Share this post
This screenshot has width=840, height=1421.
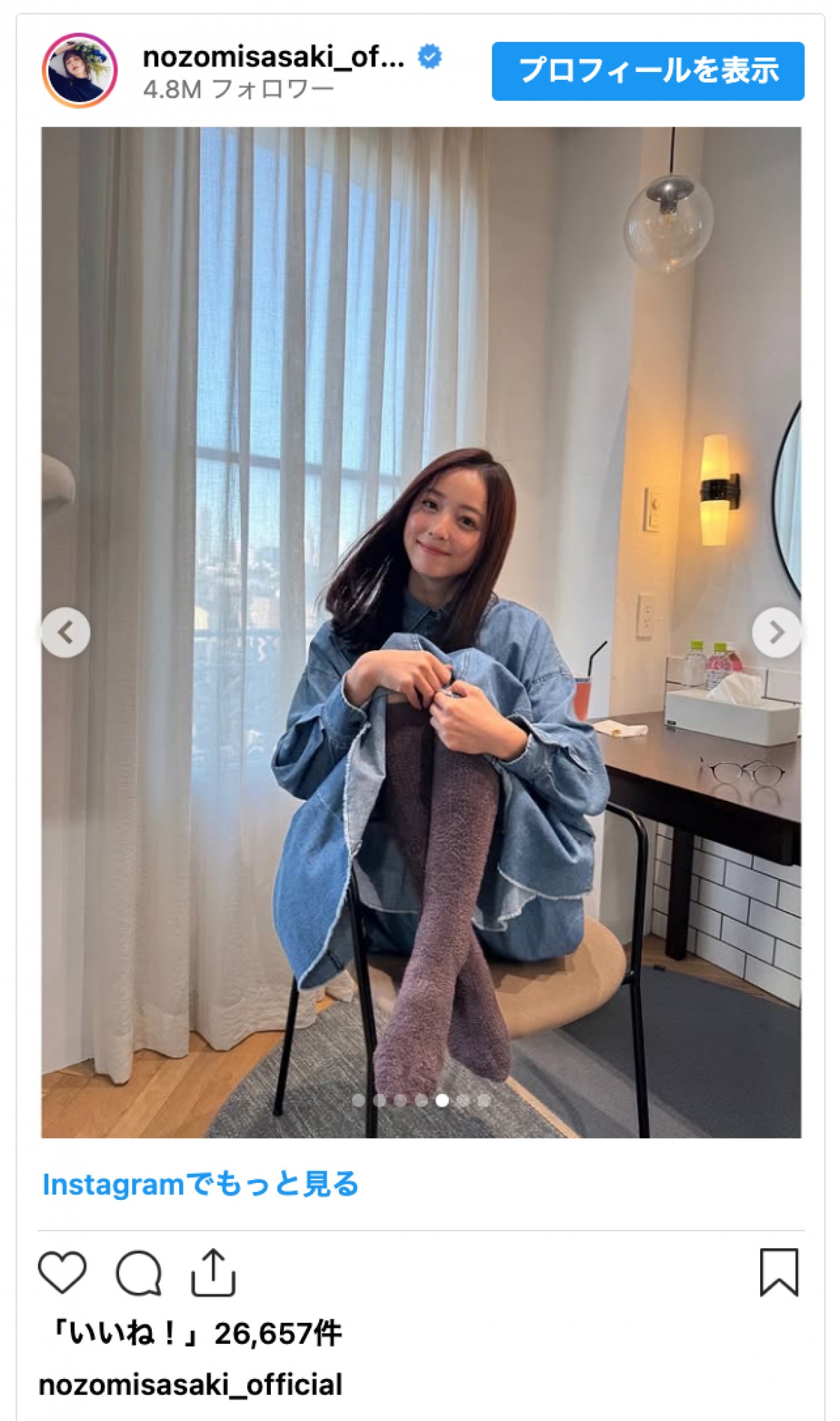click(213, 1272)
